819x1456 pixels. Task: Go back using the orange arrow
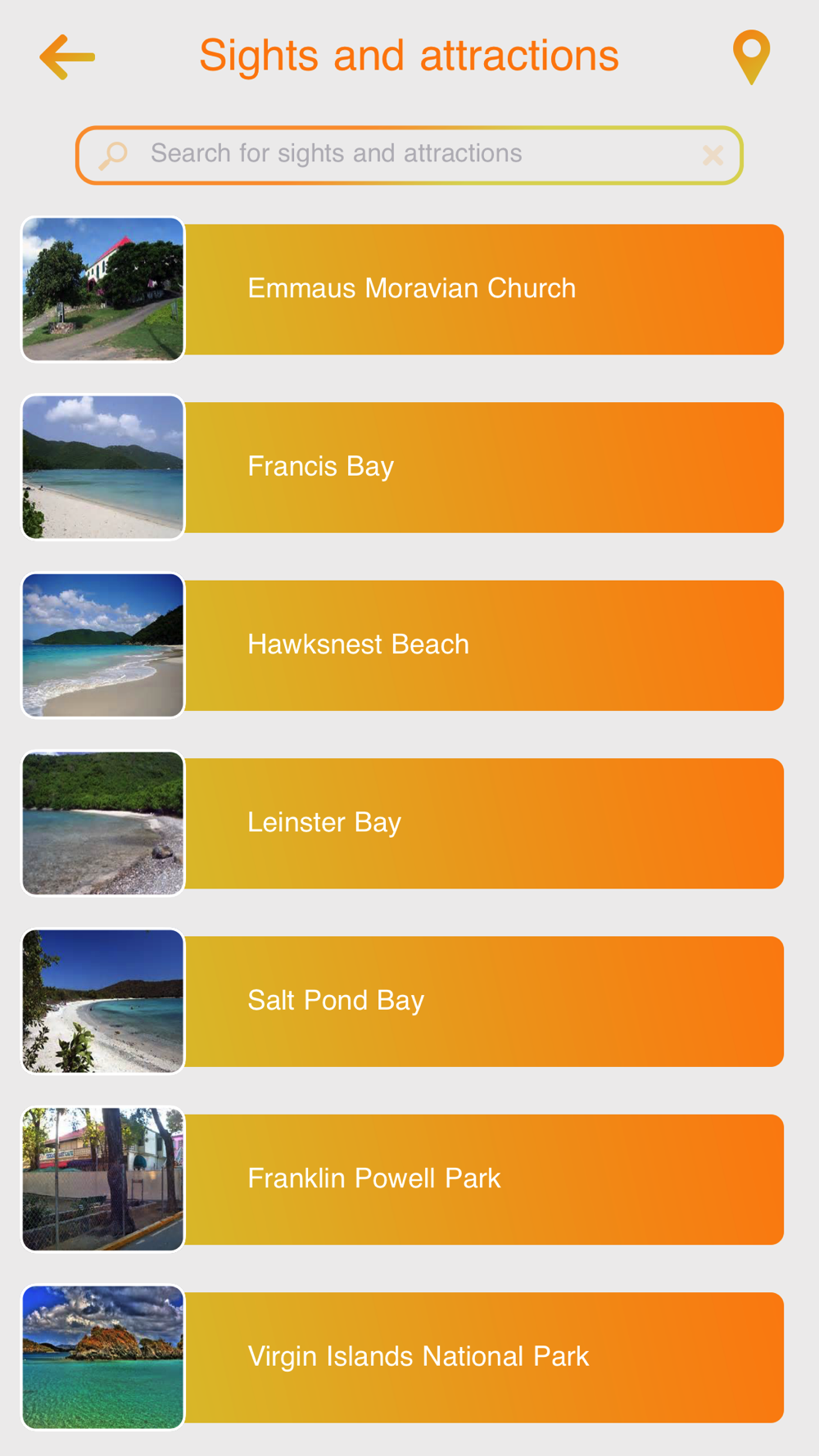pyautogui.click(x=67, y=57)
